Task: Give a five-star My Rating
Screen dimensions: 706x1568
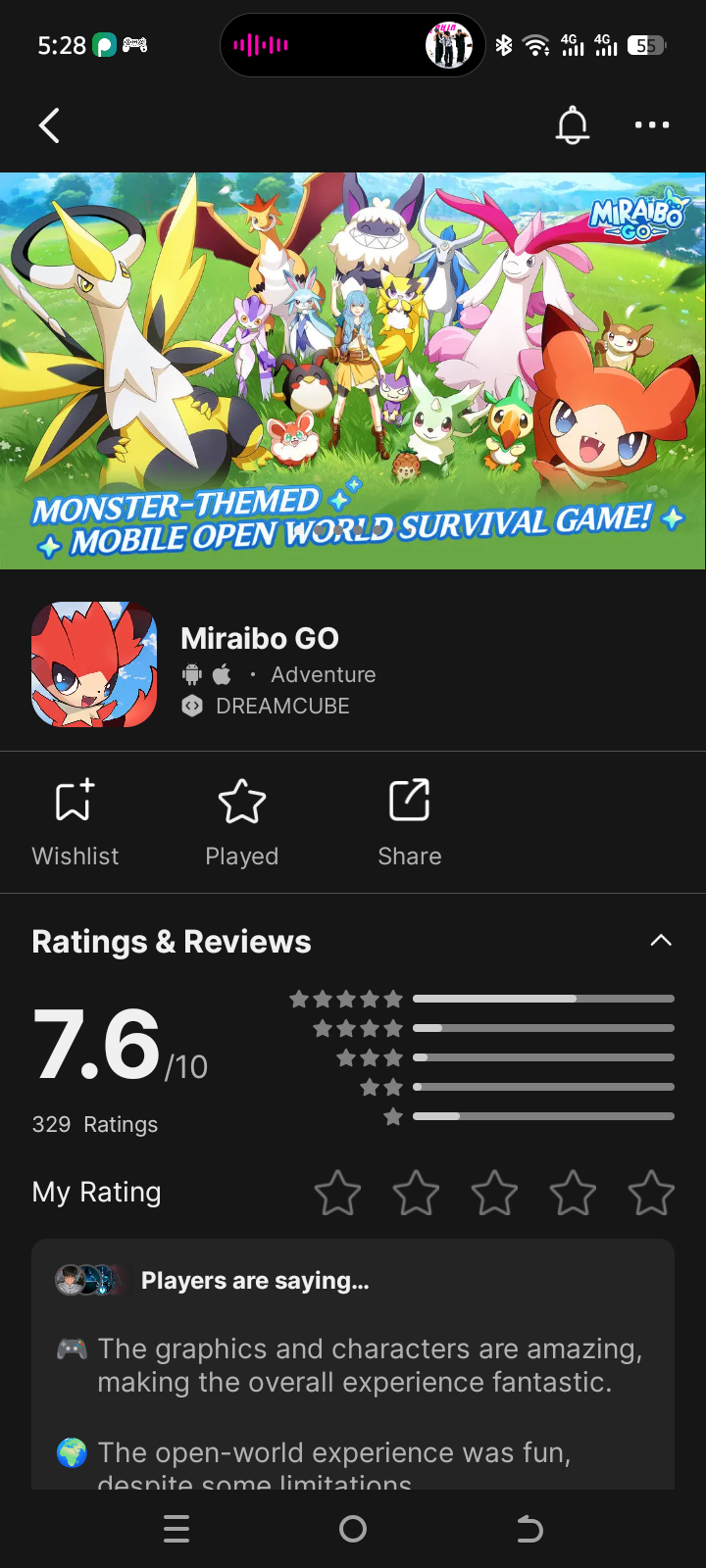Action: coord(651,1193)
